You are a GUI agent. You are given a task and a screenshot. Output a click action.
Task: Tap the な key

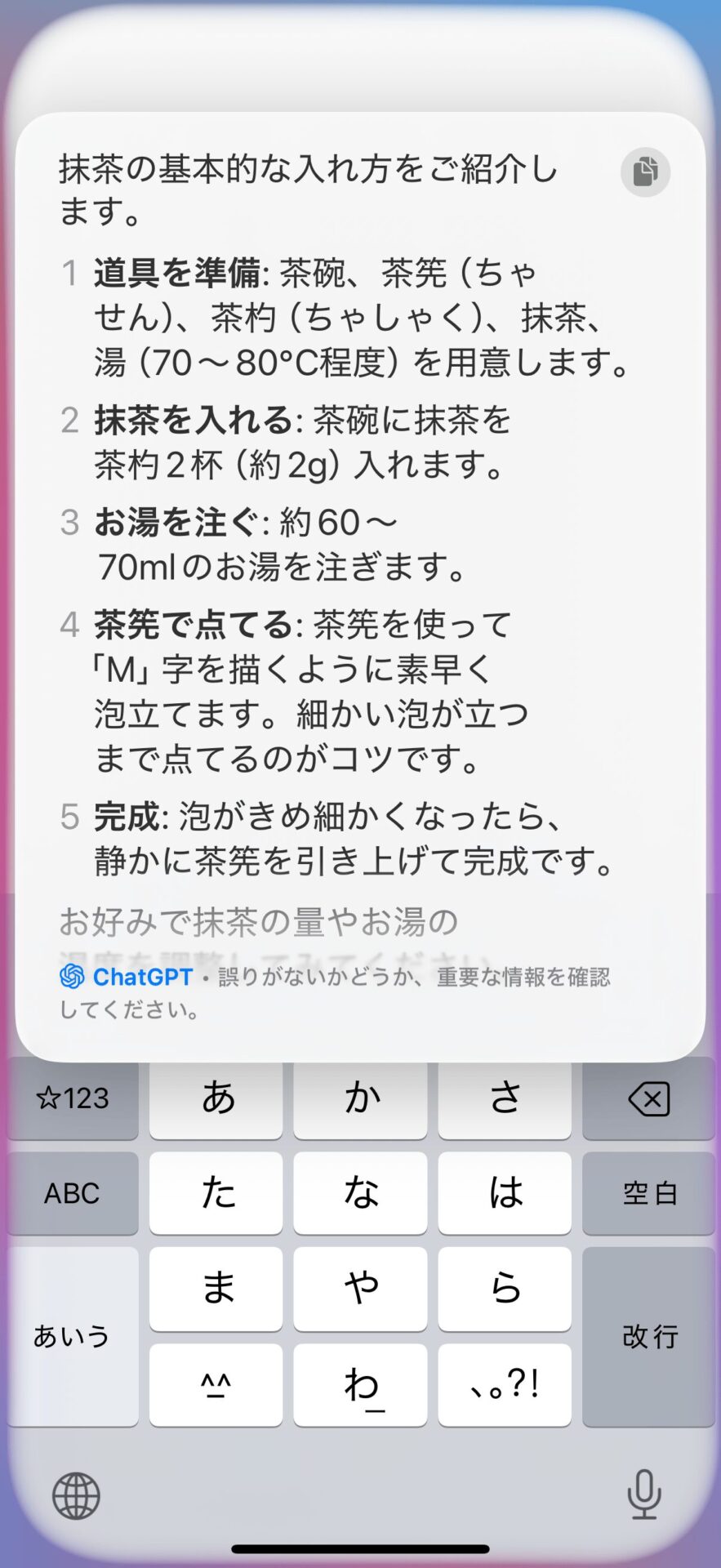[x=360, y=1193]
